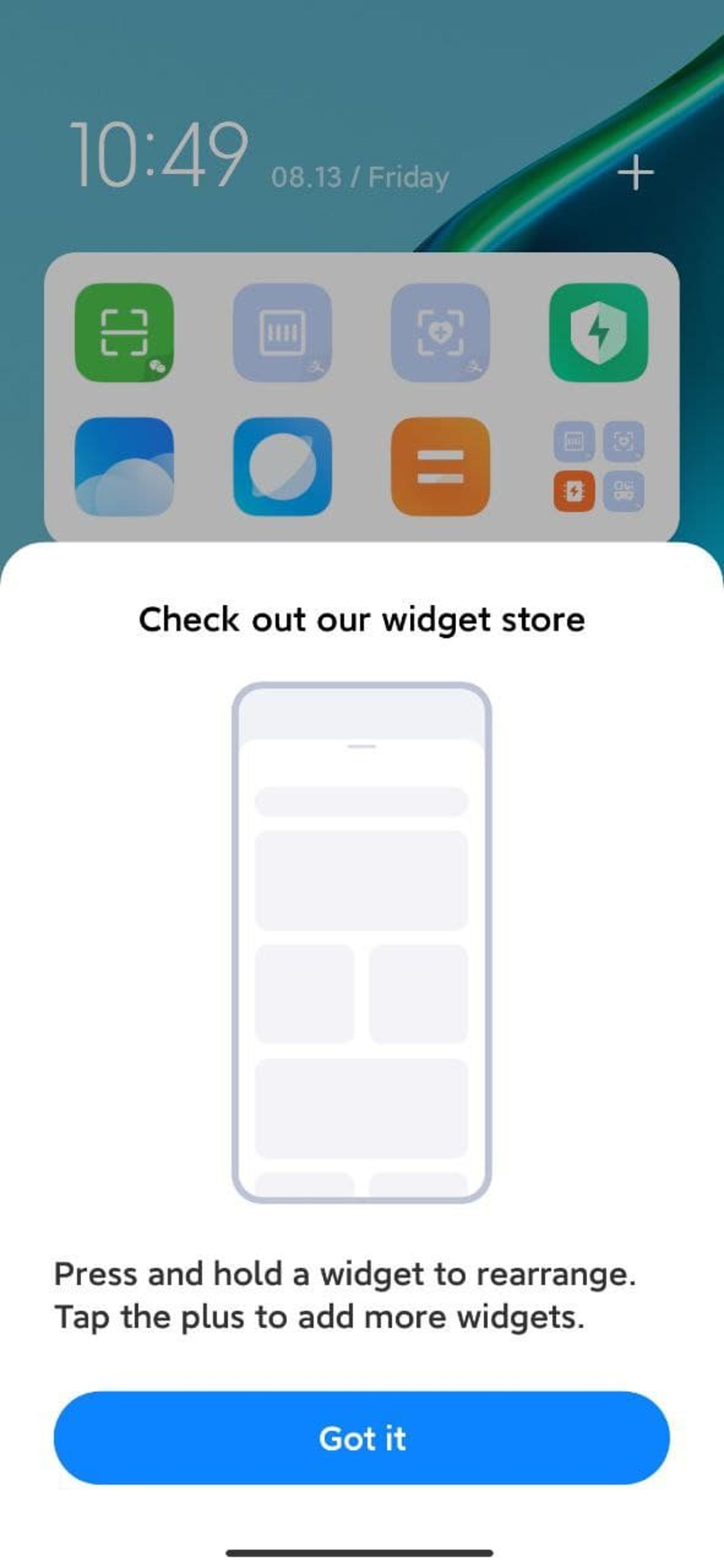The height and width of the screenshot is (1568, 724).
Task: Open the green WeChat scan shortcut
Action: [x=124, y=332]
